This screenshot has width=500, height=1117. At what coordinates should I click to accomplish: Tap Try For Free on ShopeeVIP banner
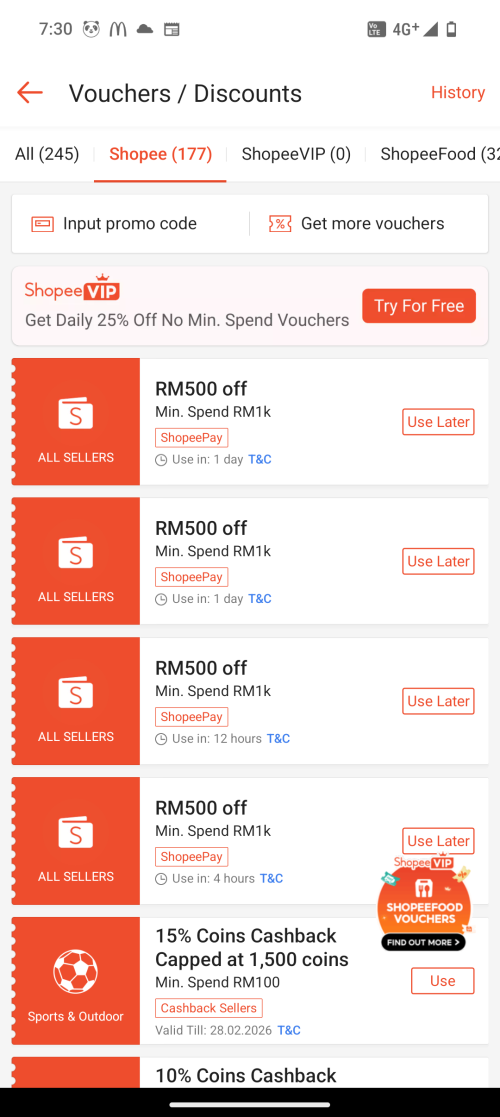coord(419,306)
